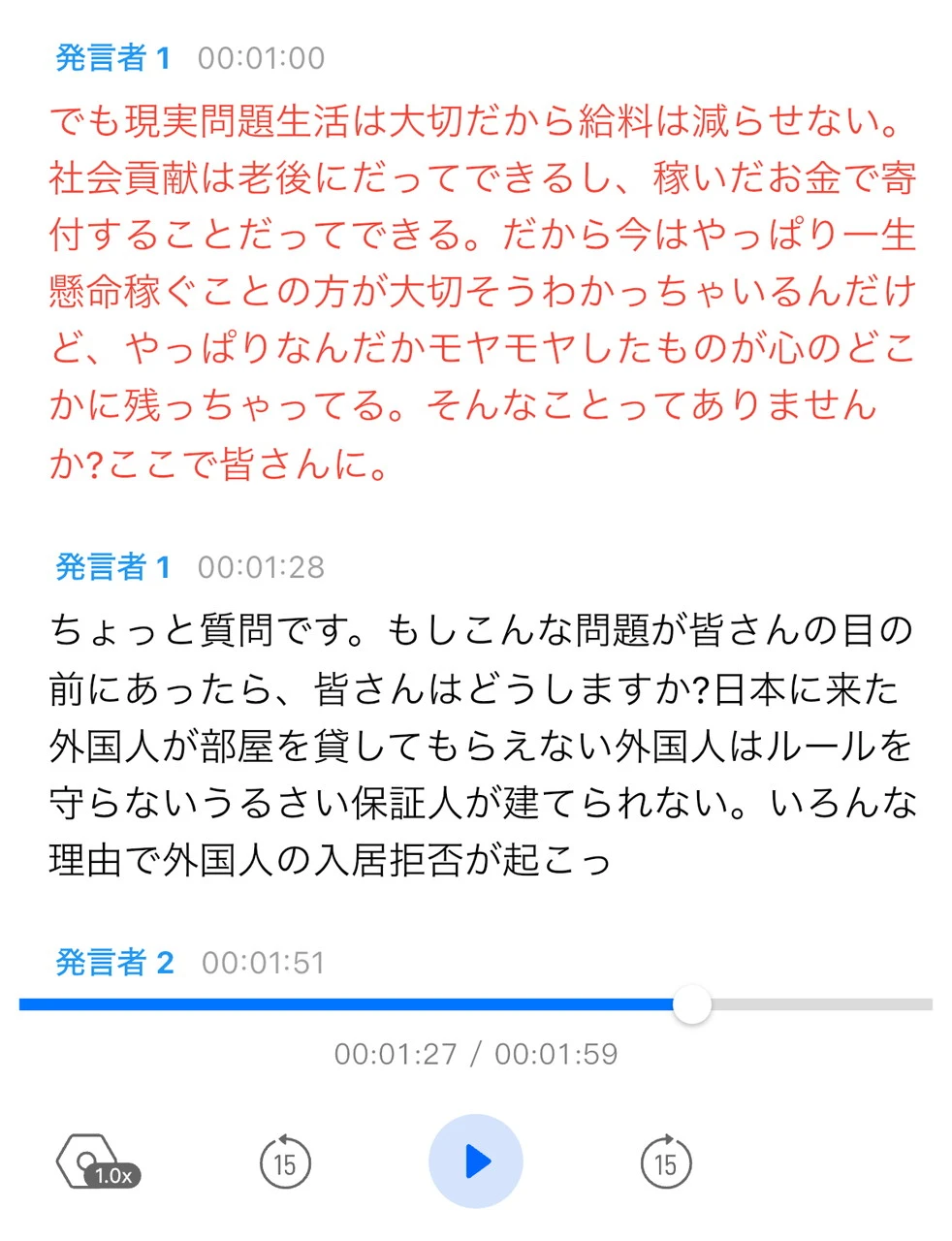Play the audio recording
The height and width of the screenshot is (1241, 952).
475,1161
